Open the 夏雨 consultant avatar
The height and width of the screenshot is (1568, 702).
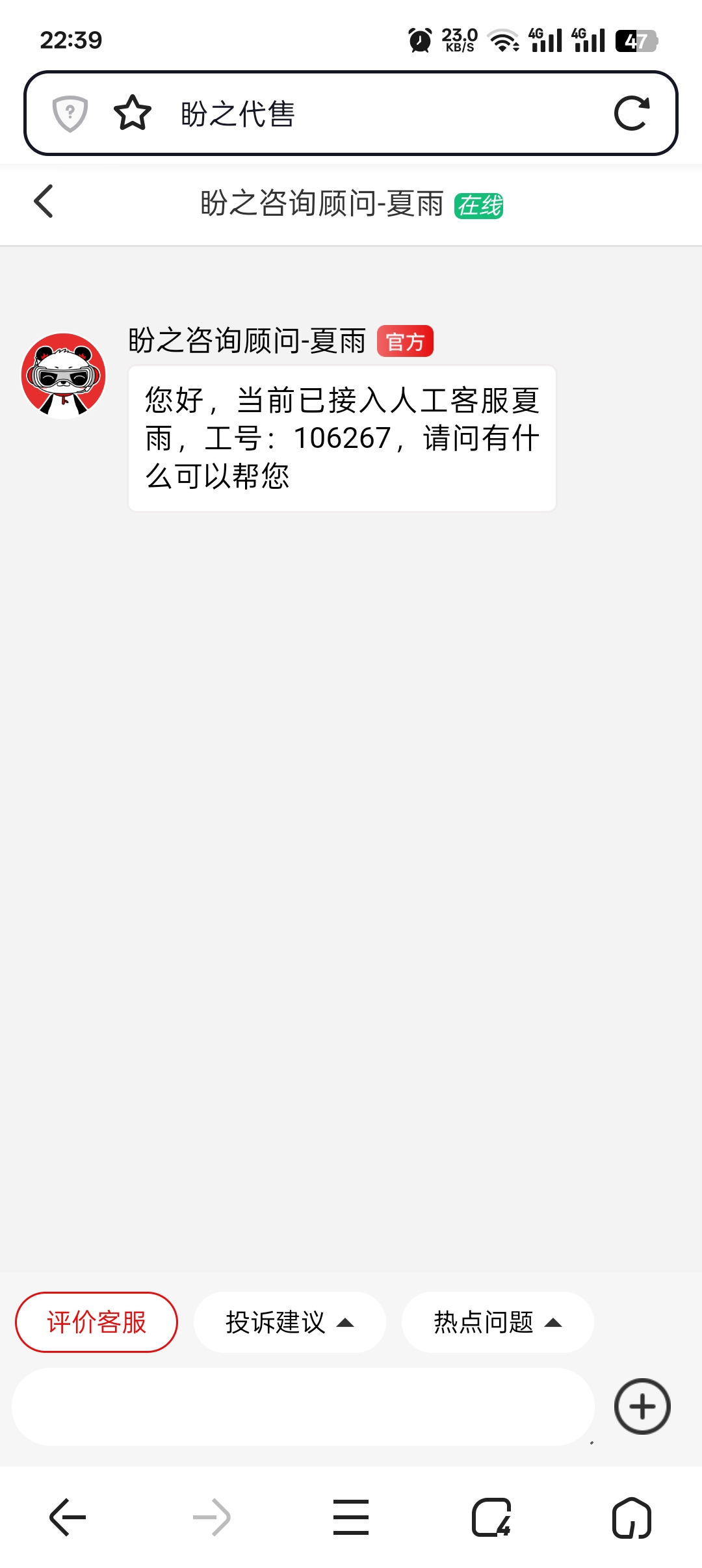click(64, 375)
